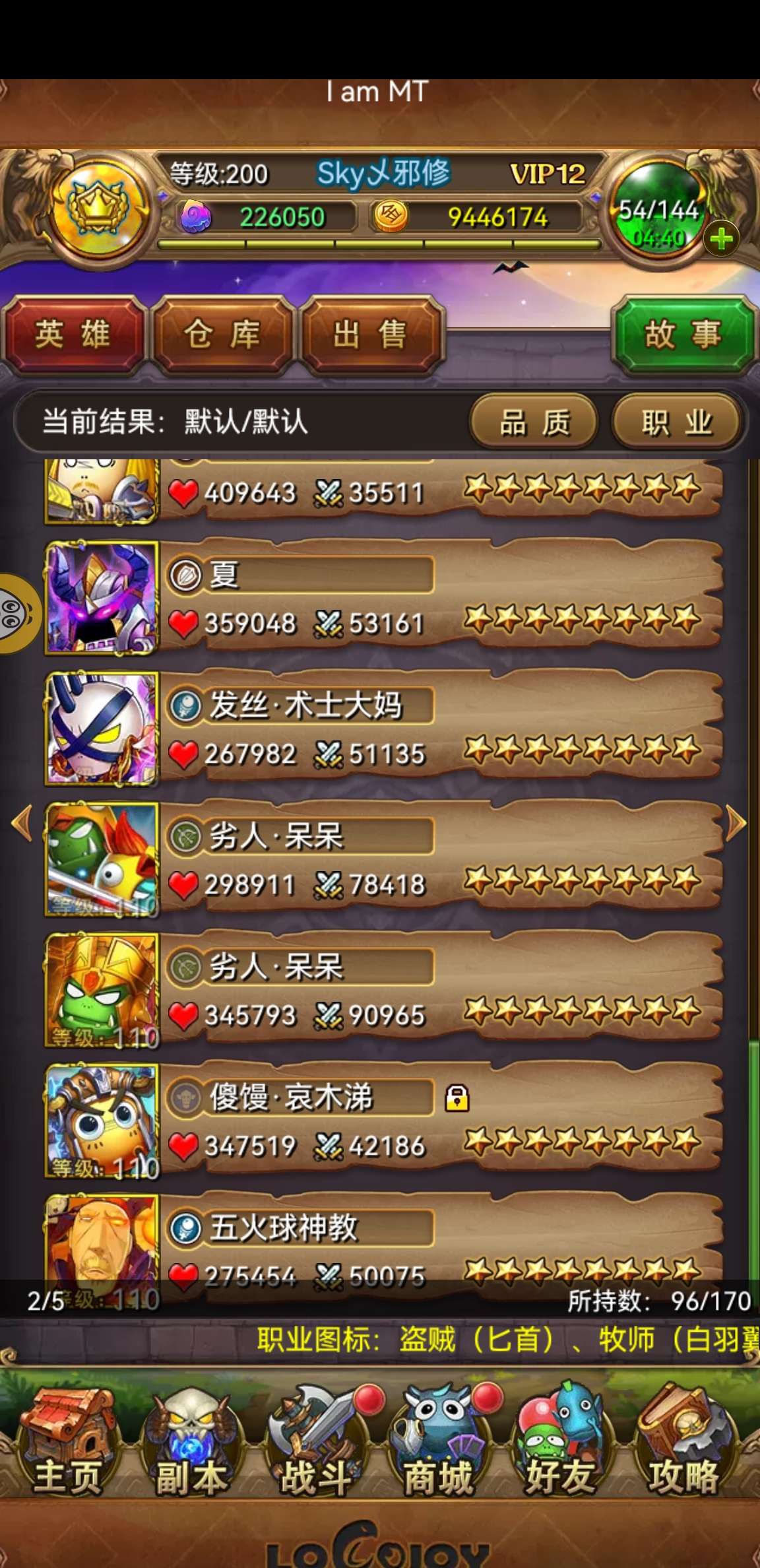The image size is (760, 1568).
Task: Go to the next page with right arrow
Action: pyautogui.click(x=736, y=823)
